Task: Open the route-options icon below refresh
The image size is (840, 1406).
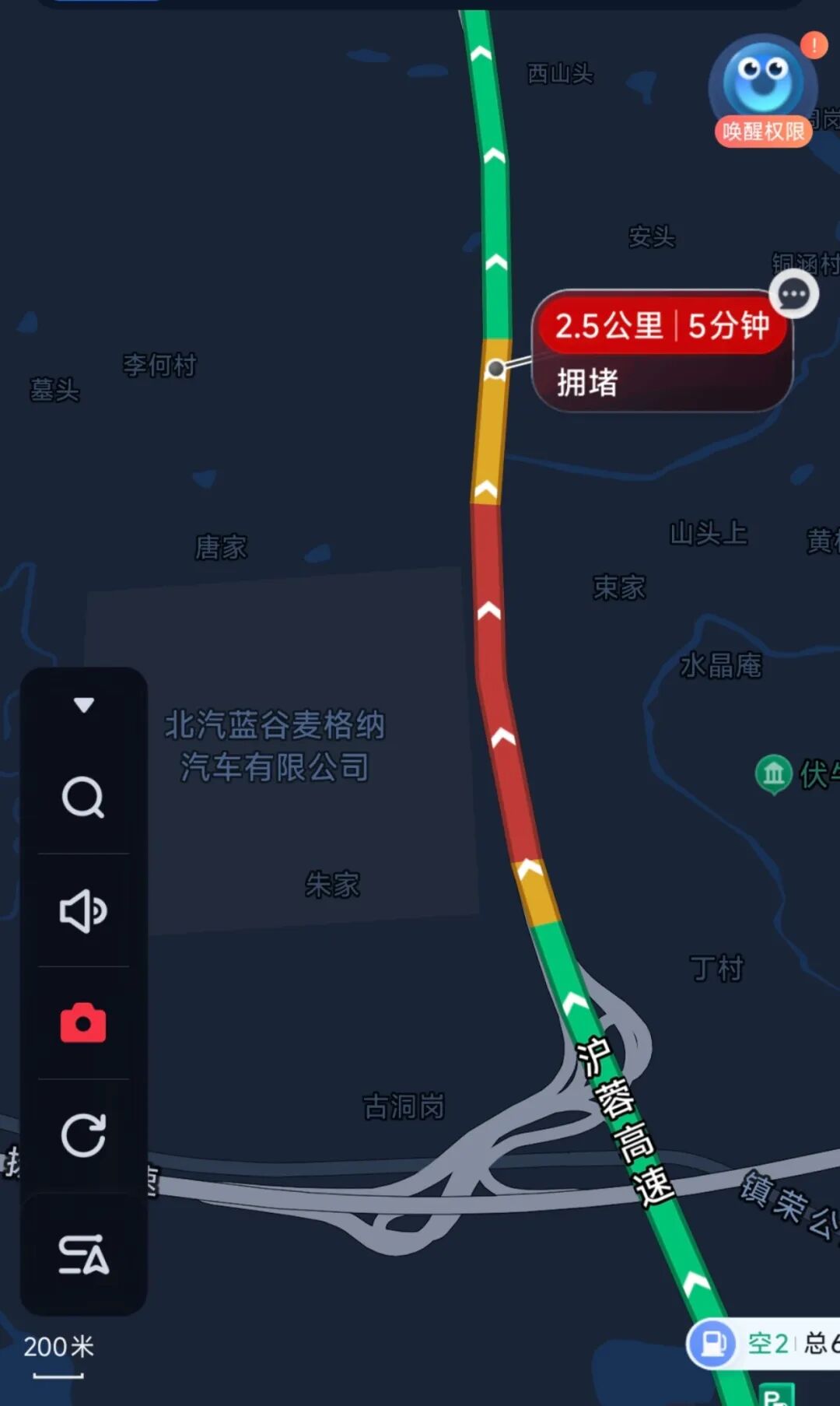Action: (83, 1253)
